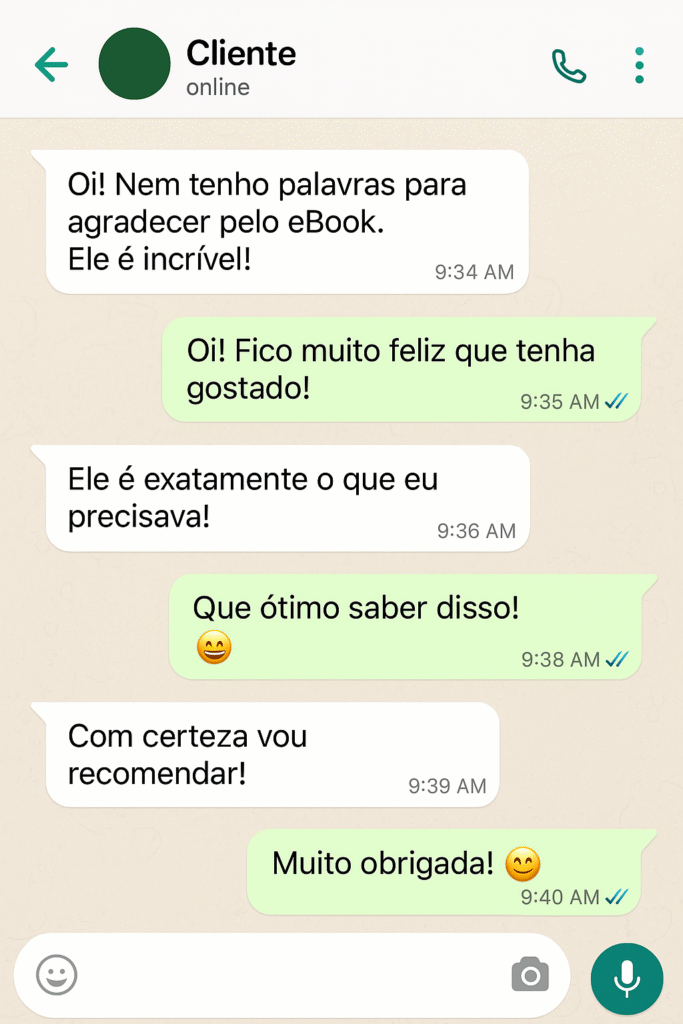
Task: Open Cliente's profile picture
Action: tap(134, 64)
